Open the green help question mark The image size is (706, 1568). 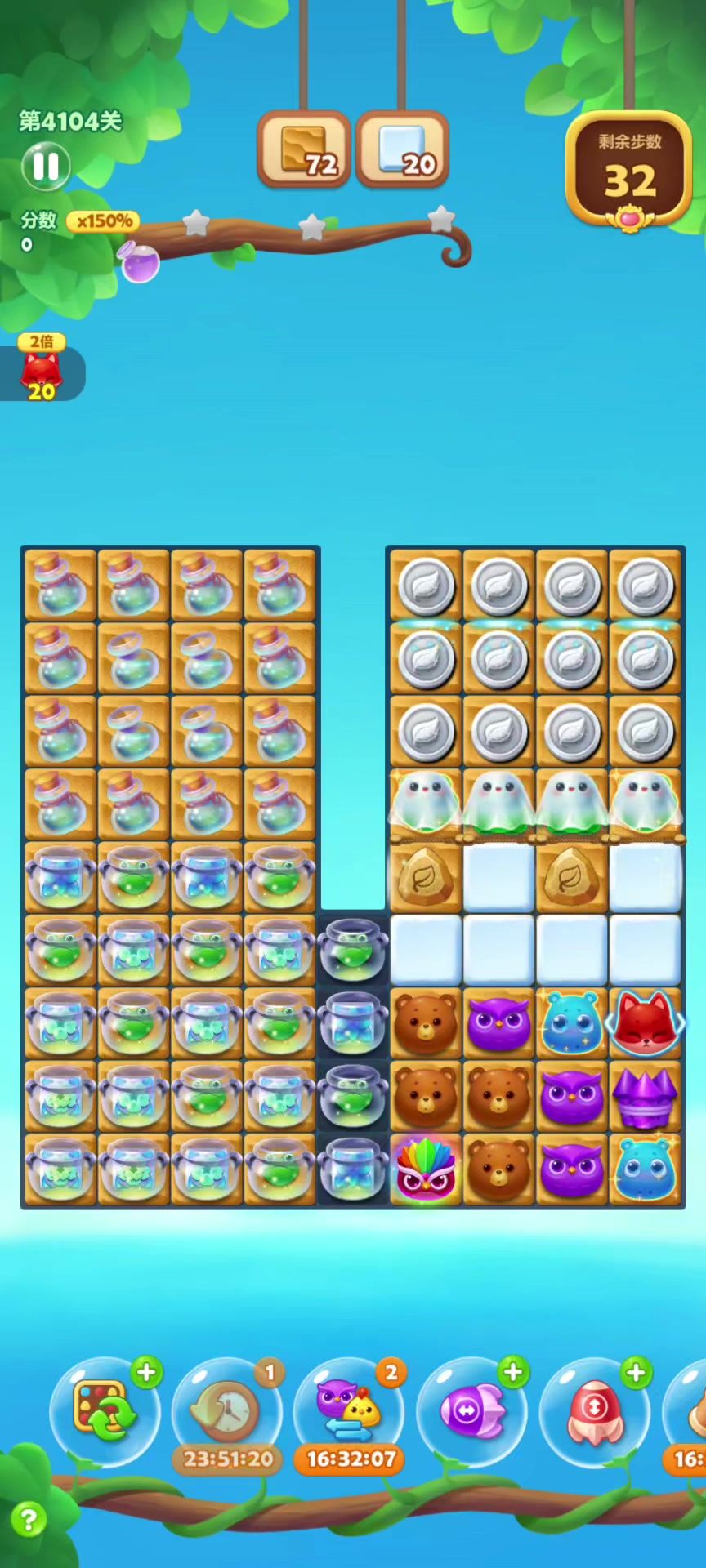point(29,1520)
